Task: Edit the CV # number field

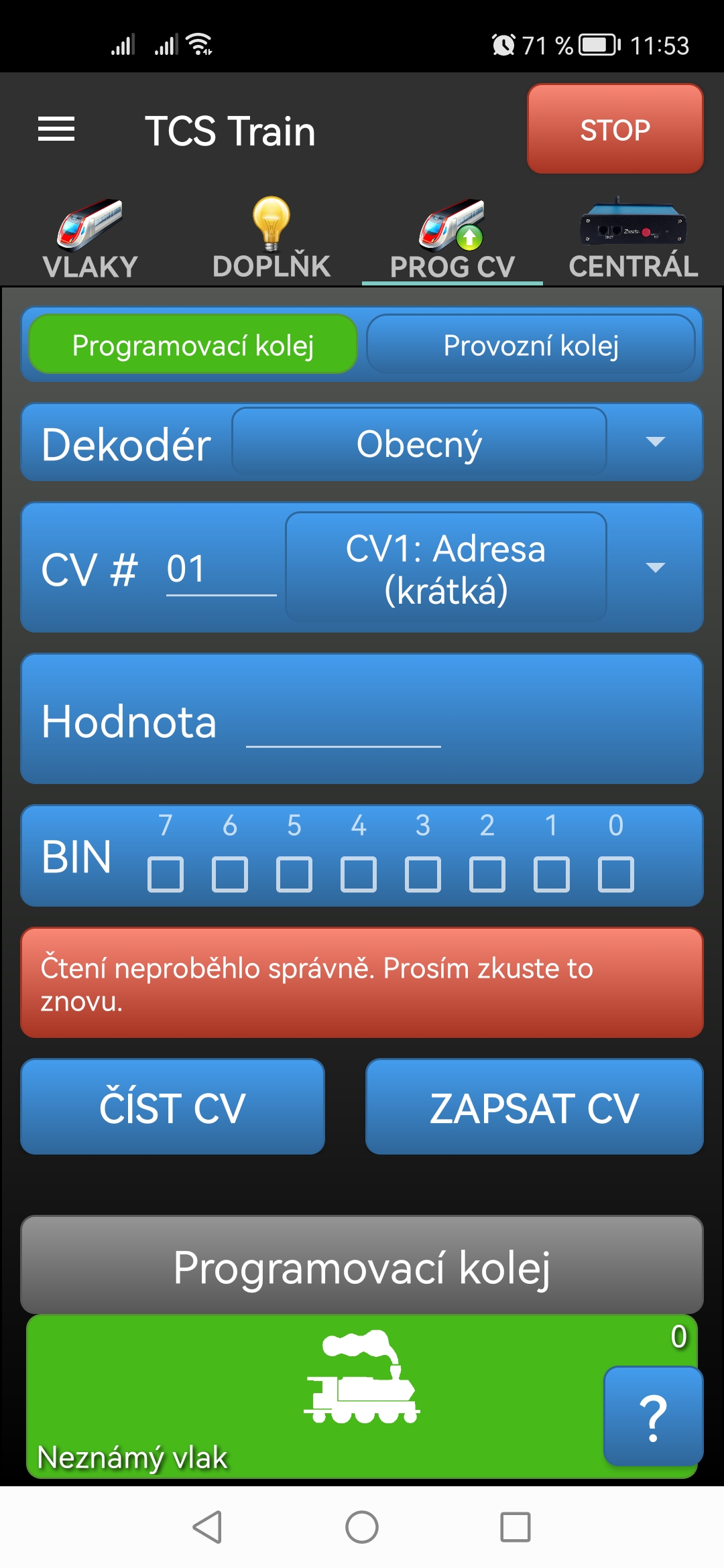Action: [x=220, y=570]
